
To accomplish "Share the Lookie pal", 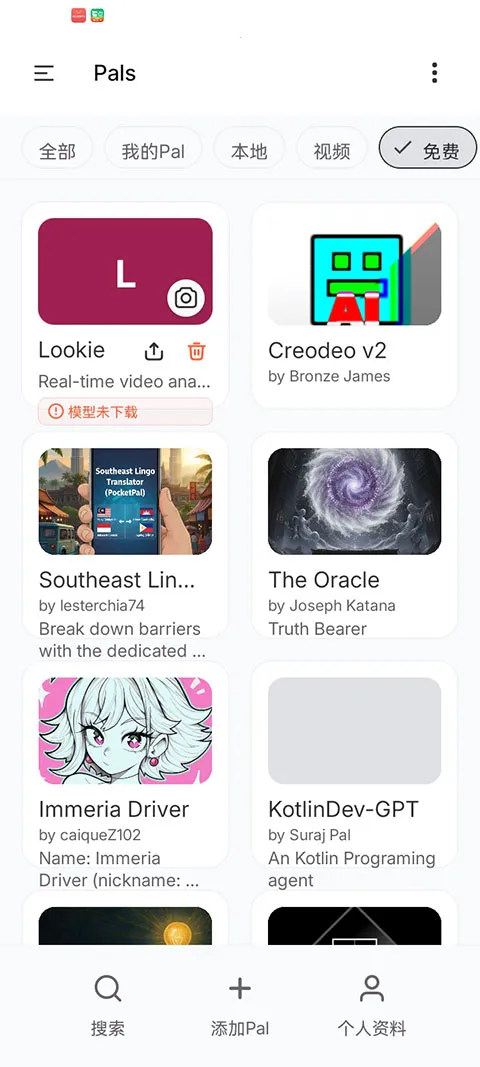I will [x=155, y=352].
